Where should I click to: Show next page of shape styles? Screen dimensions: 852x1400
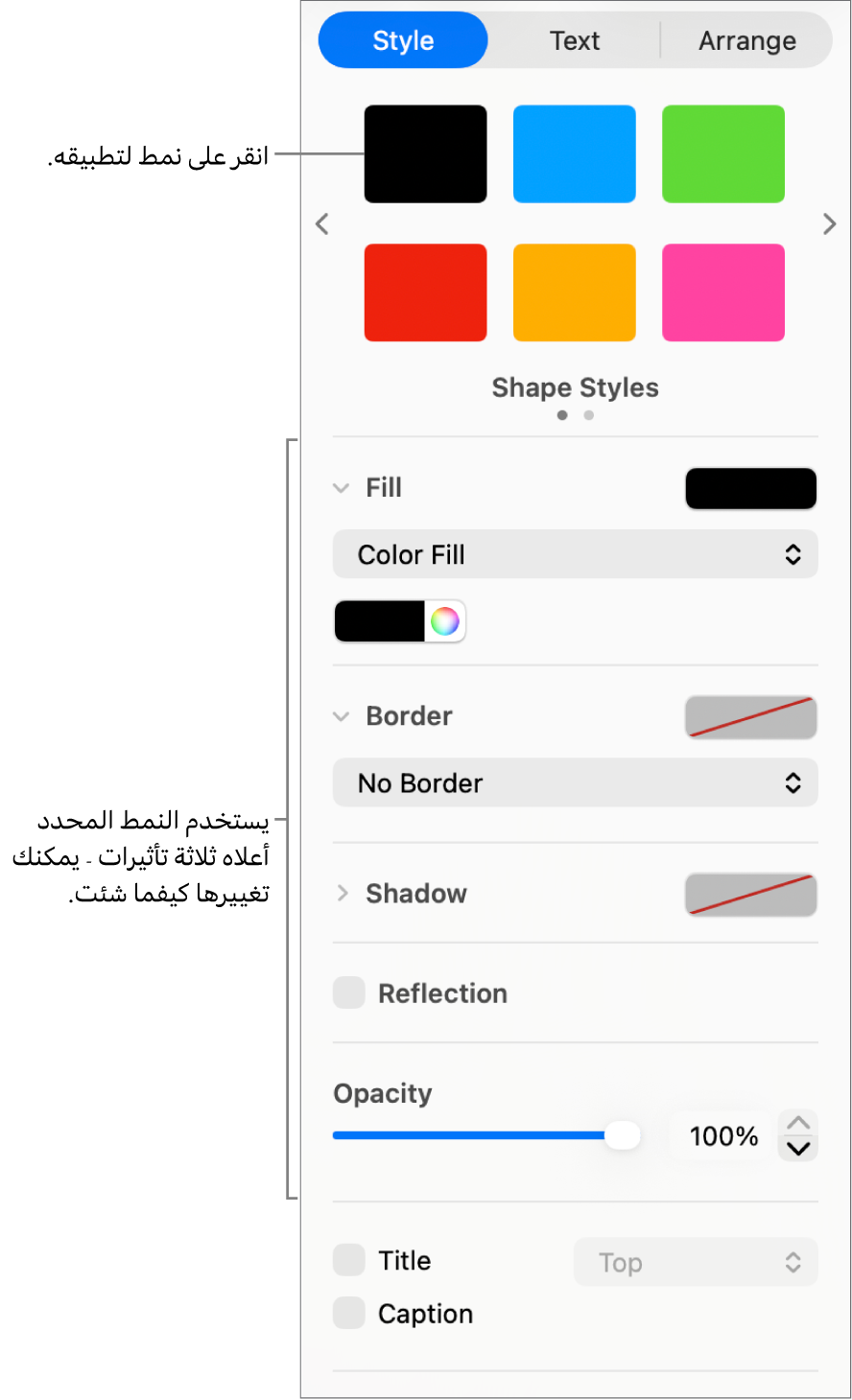tap(829, 224)
